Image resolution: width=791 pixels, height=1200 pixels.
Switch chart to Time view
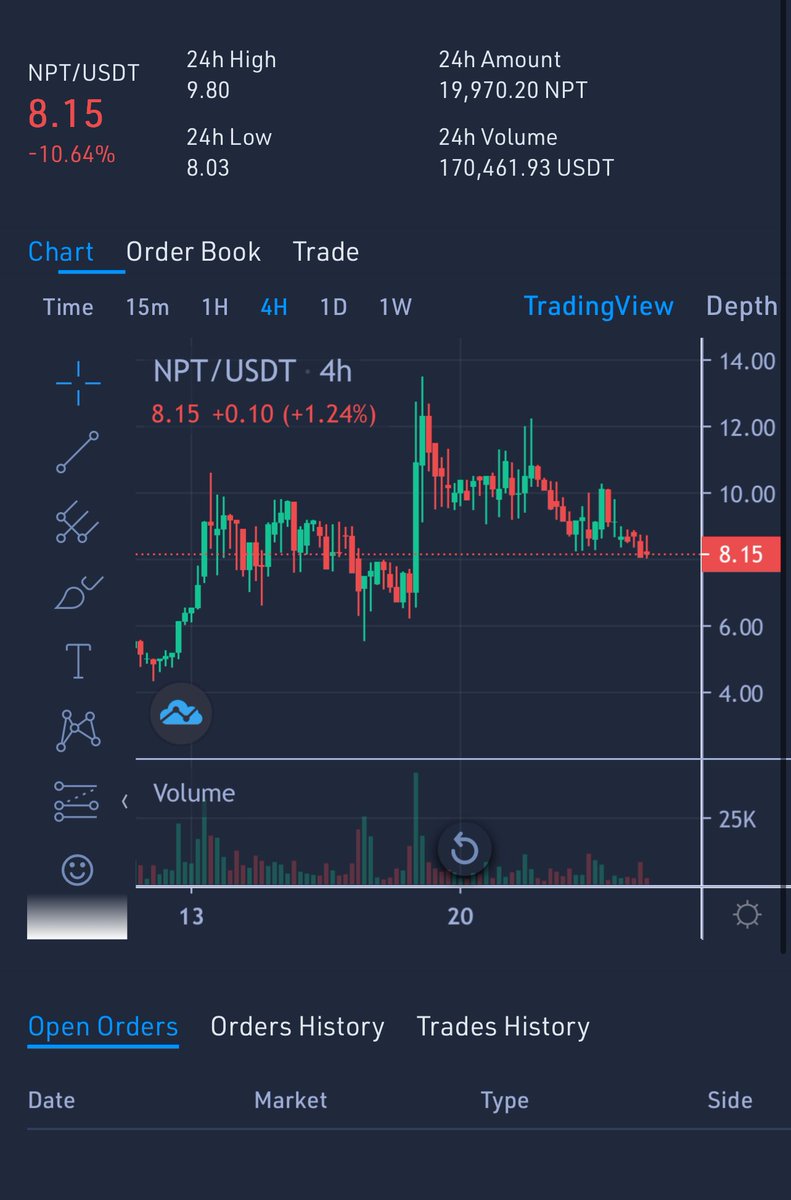tap(68, 307)
